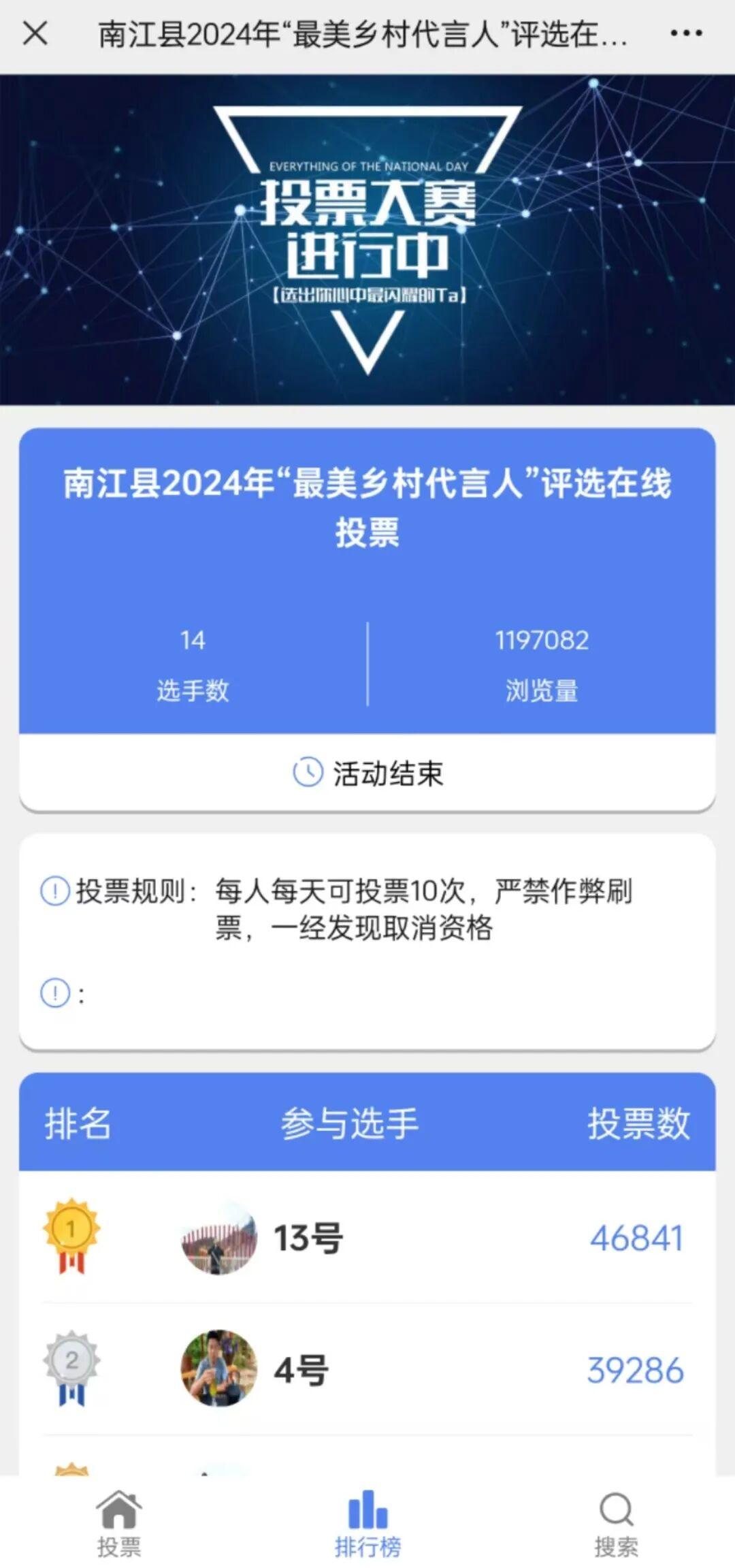Click the 活动结束 status button
The width and height of the screenshot is (735, 1568).
pyautogui.click(x=367, y=773)
